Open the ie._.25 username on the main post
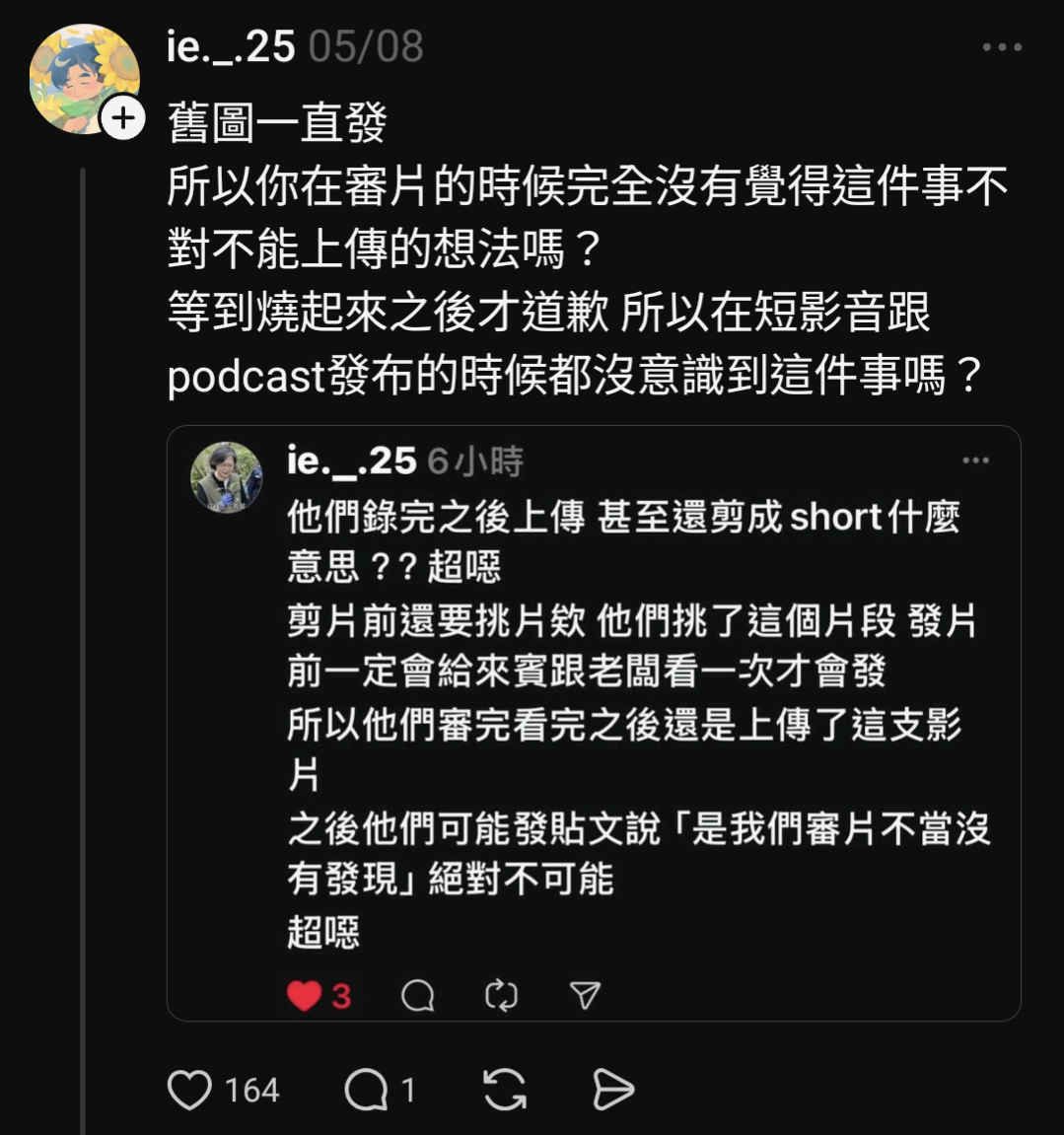 231,46
